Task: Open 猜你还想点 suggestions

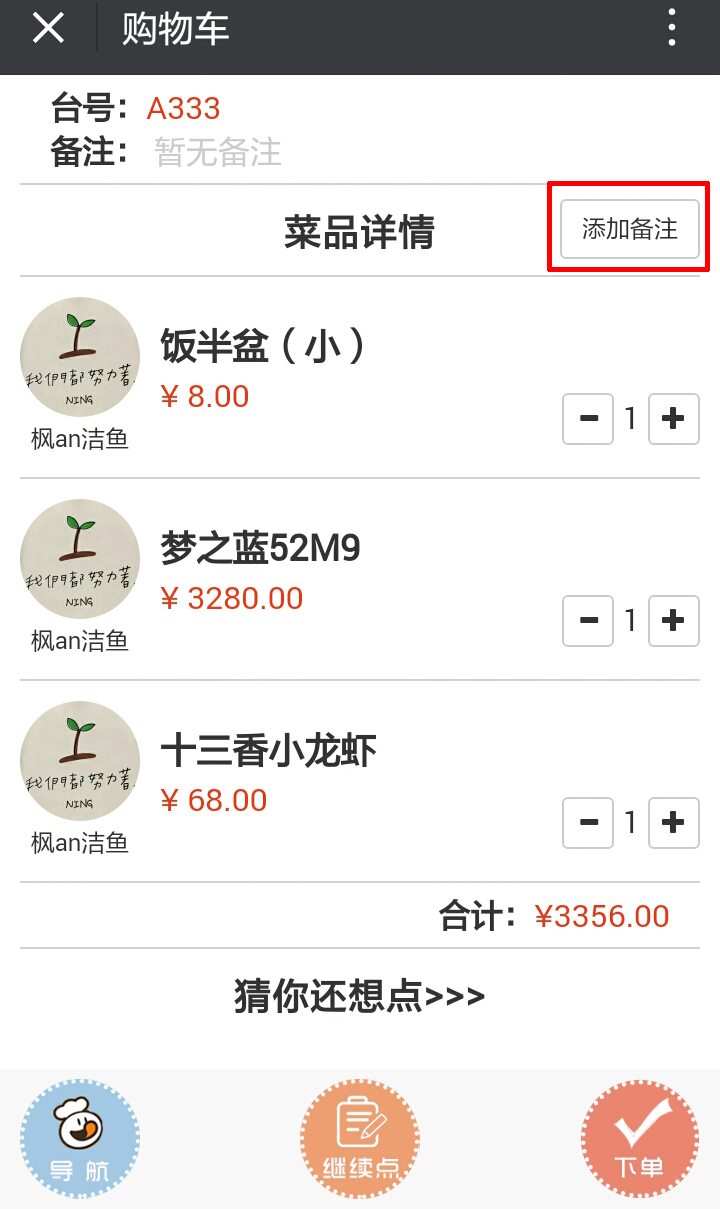Action: coord(360,997)
